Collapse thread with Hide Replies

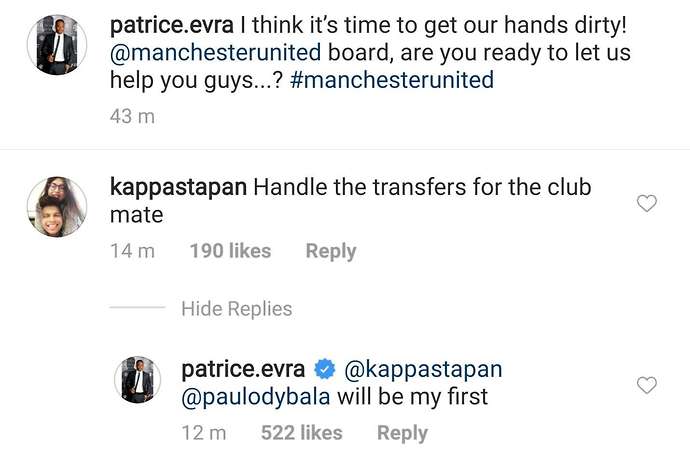pos(236,309)
